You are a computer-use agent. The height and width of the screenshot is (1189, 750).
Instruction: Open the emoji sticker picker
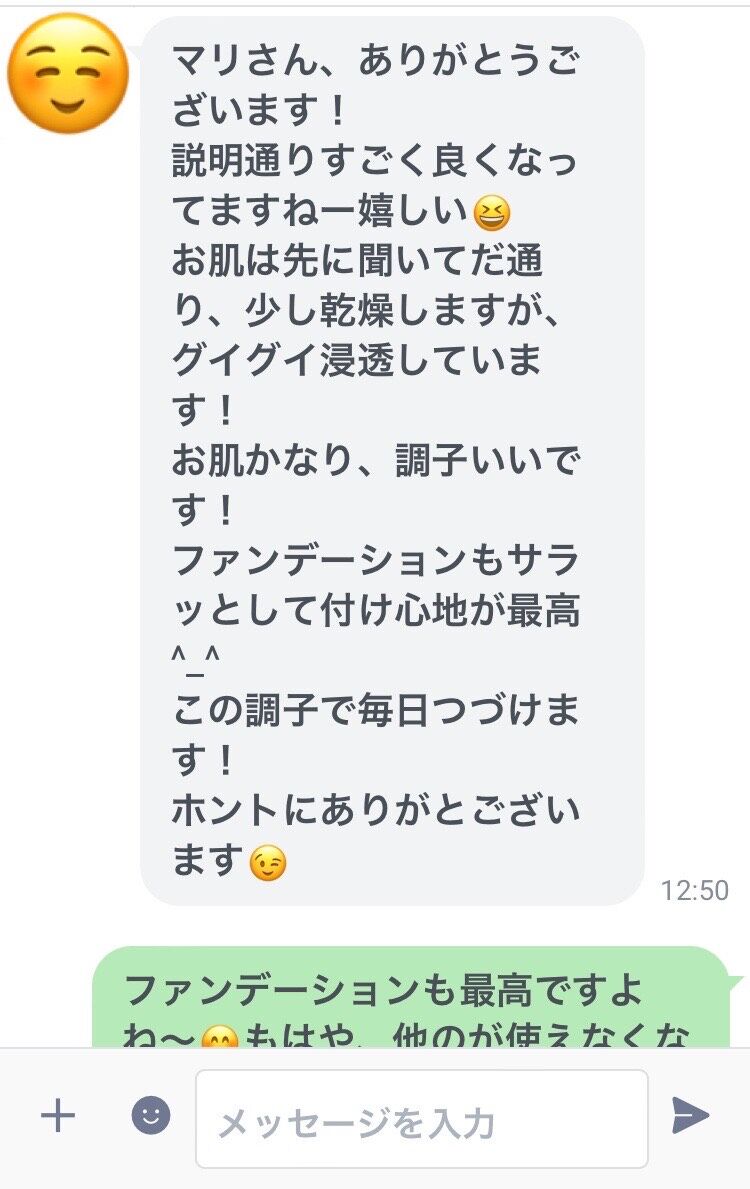coord(151,1116)
